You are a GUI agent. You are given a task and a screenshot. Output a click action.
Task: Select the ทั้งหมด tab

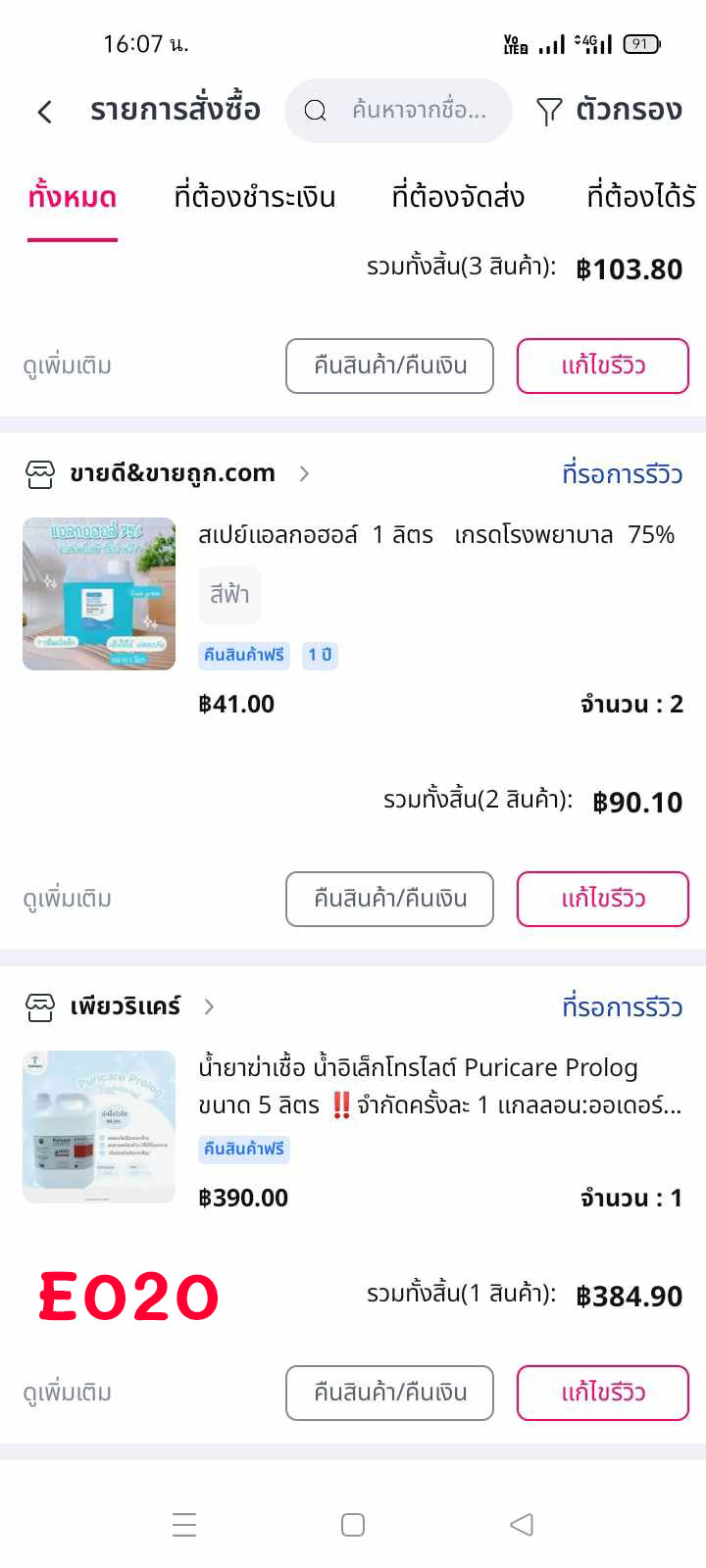point(73,197)
